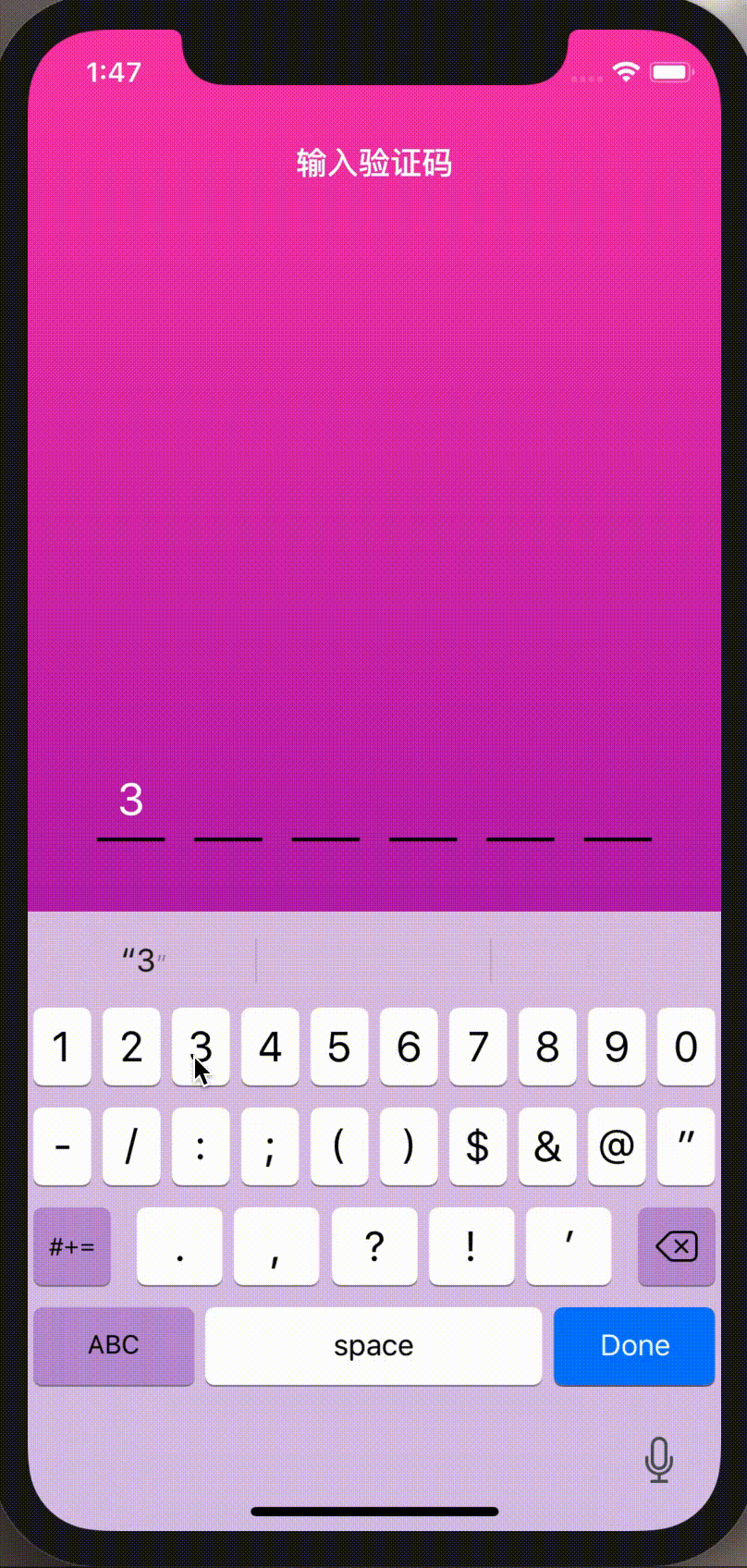Select the "3" keyboard suggestion

144,961
